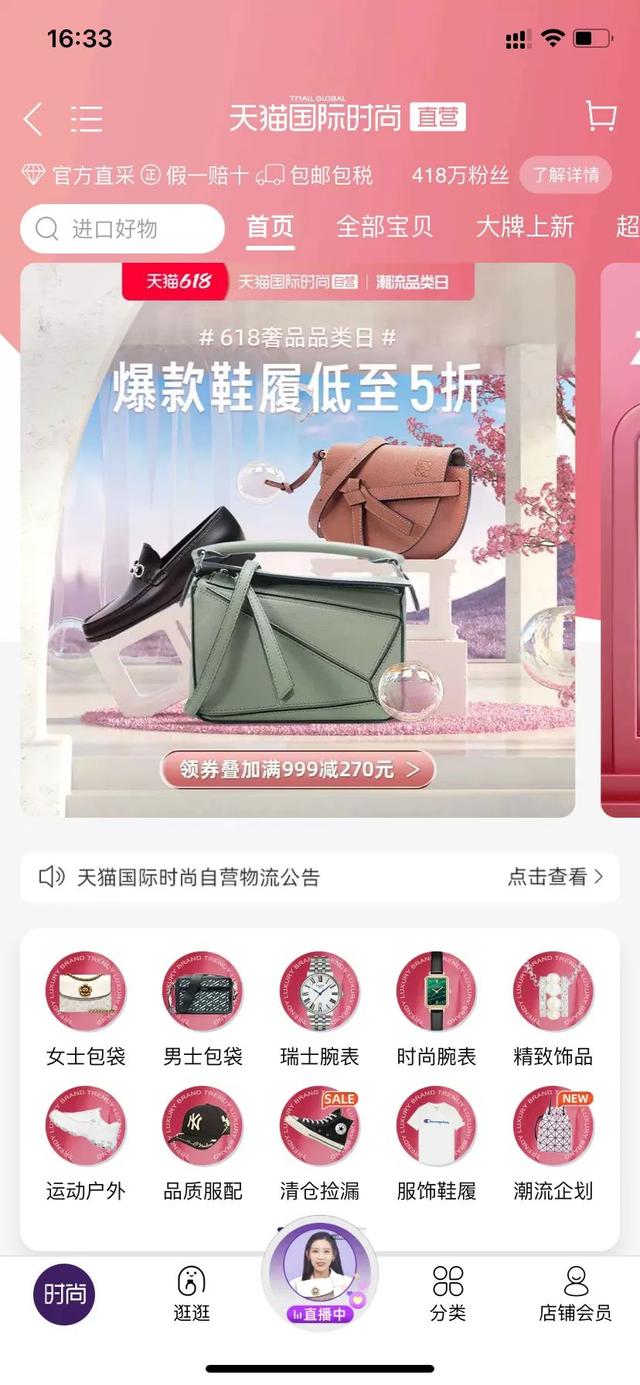Switch to the 逛逛 bottom tab
Screen dimensions: 640x1385
(x=191, y=1293)
